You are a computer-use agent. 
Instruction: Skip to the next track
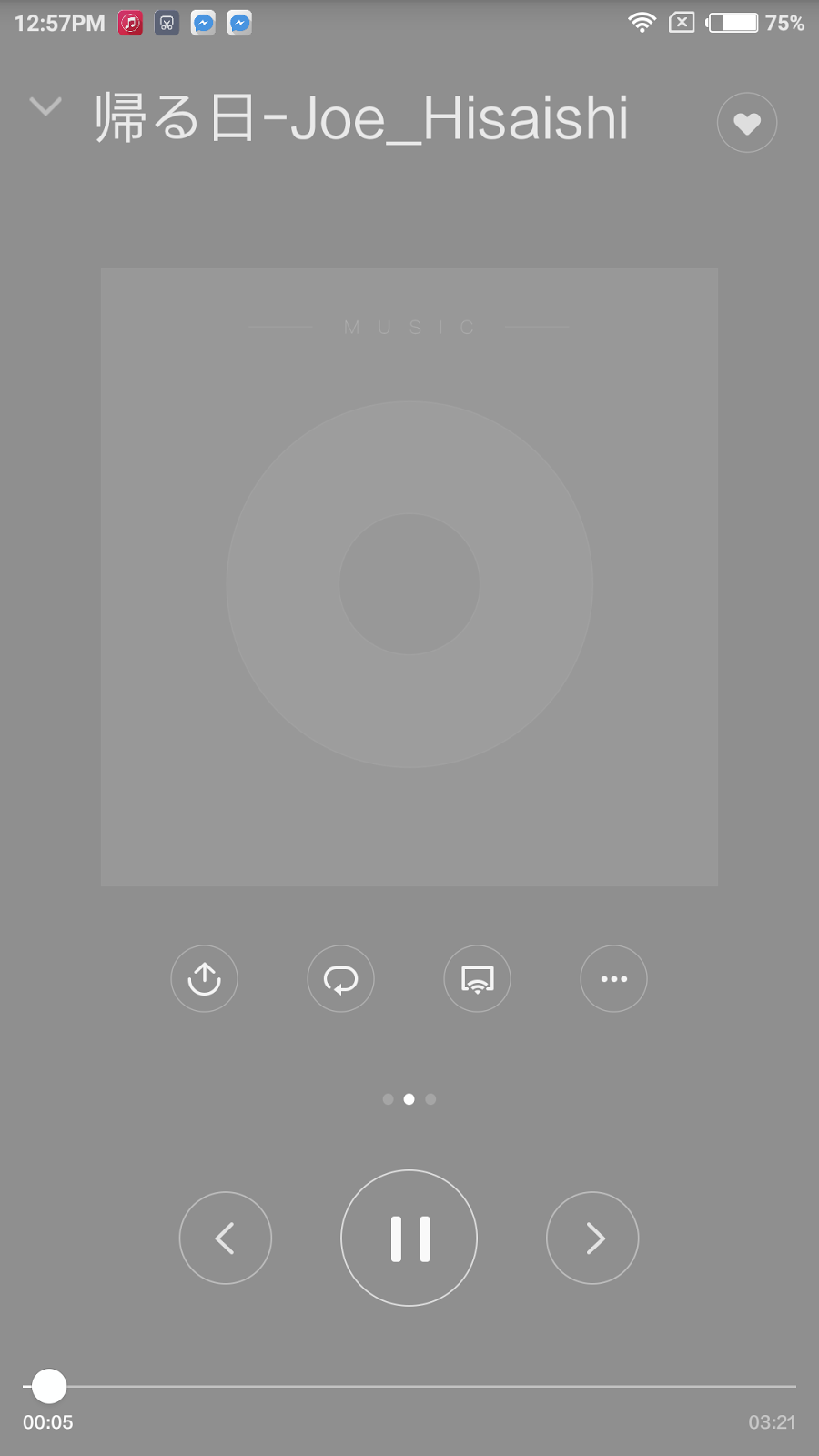592,1238
